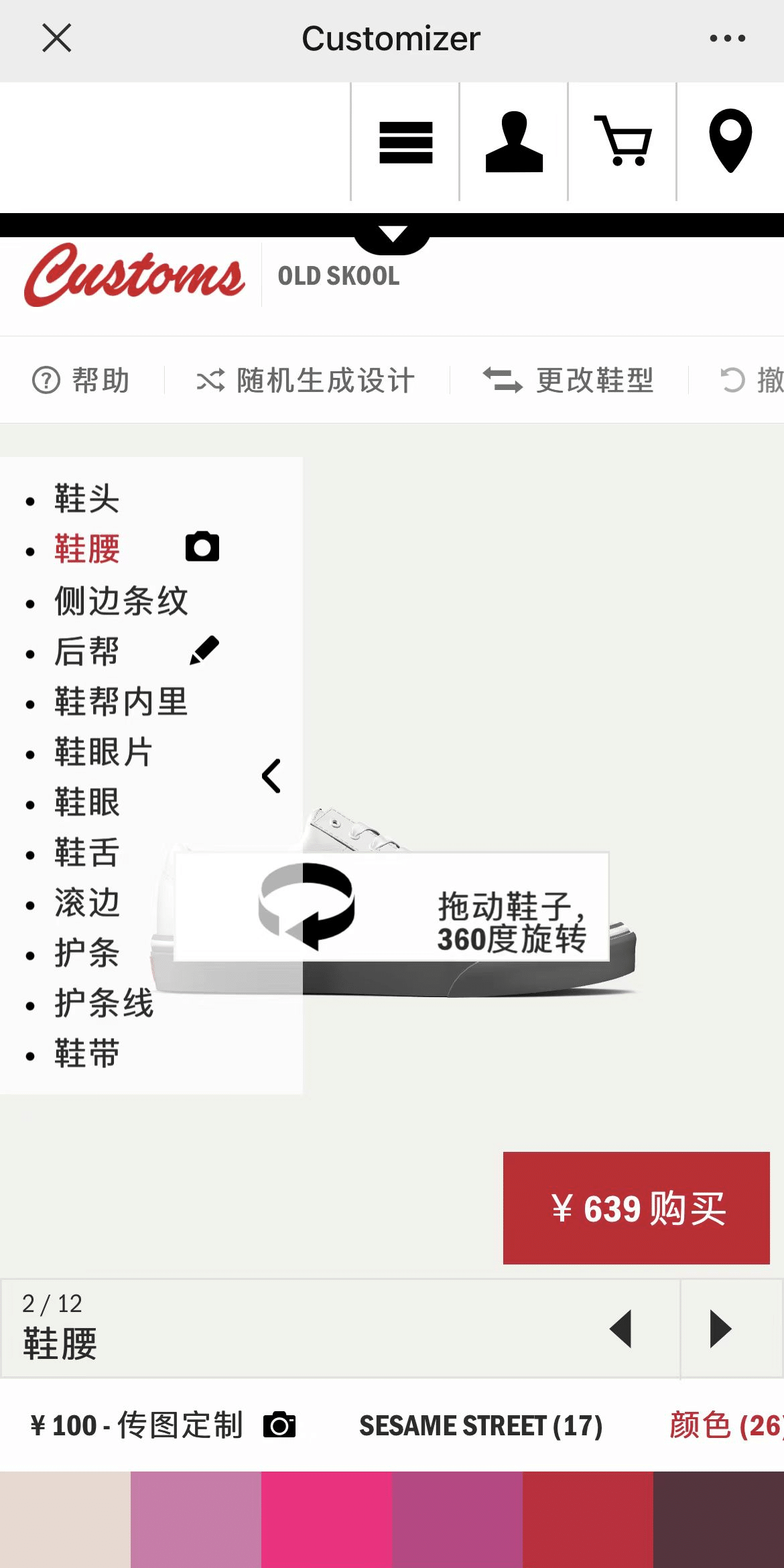
Task: Select 鞋带 in the parts list
Action: pyautogui.click(x=86, y=1054)
